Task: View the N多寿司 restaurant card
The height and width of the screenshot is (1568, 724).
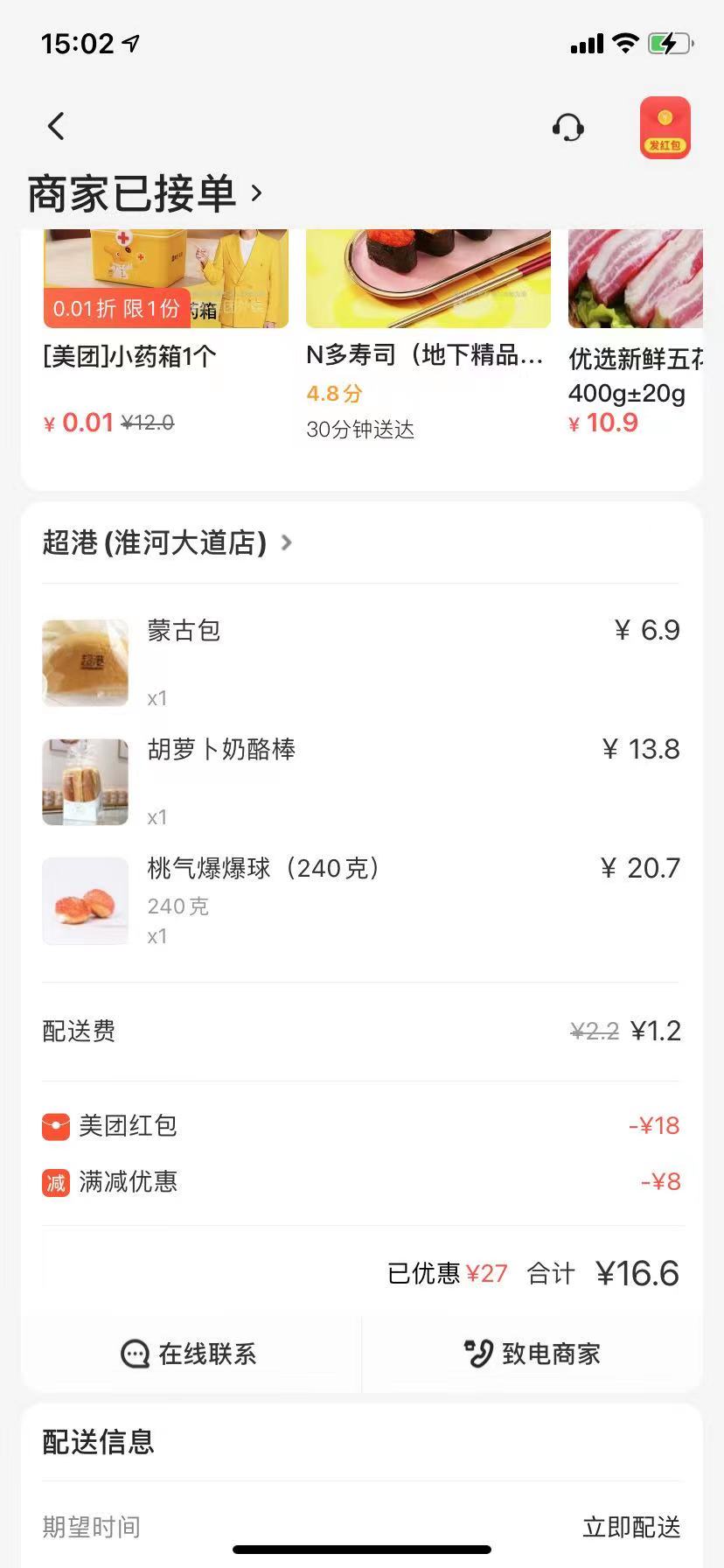Action: coord(428,332)
